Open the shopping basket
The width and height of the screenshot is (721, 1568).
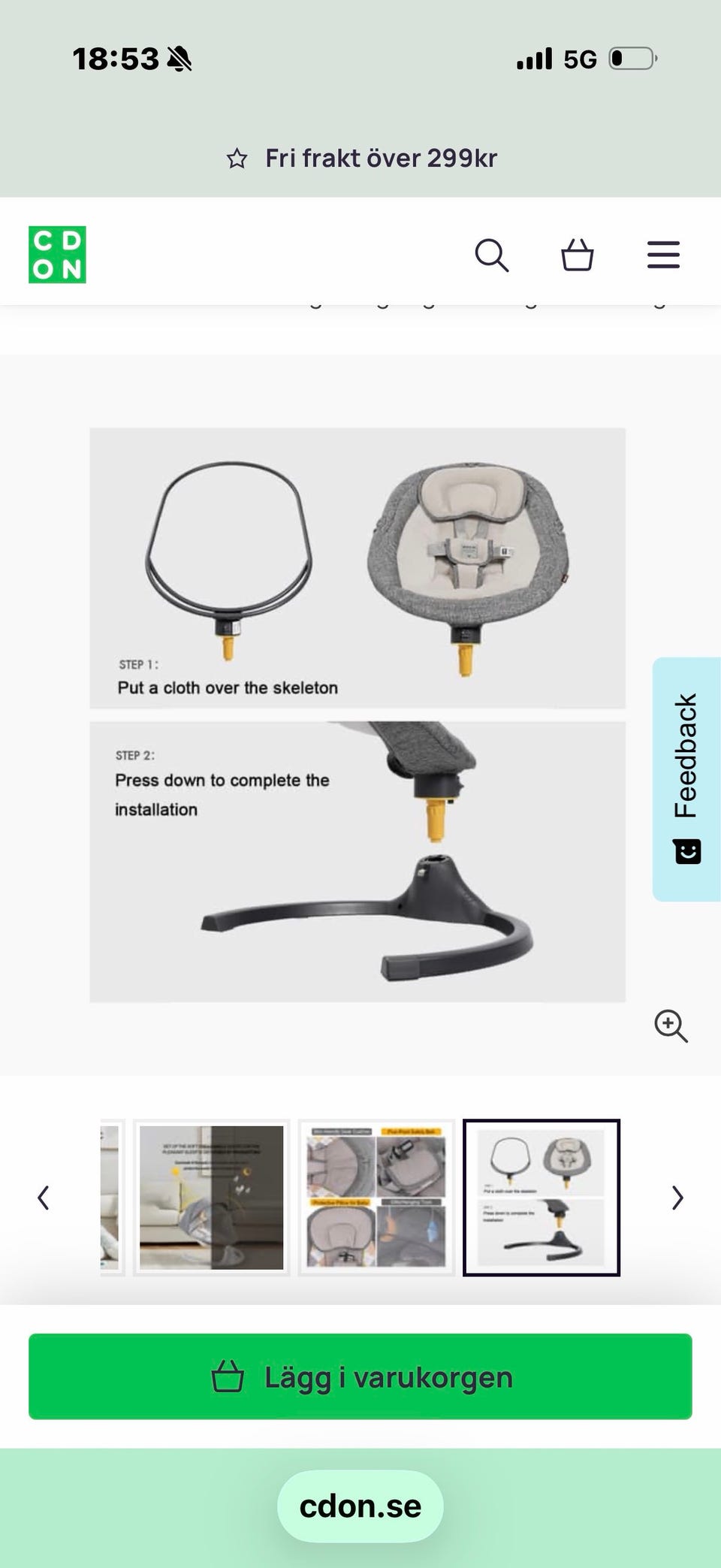578,255
